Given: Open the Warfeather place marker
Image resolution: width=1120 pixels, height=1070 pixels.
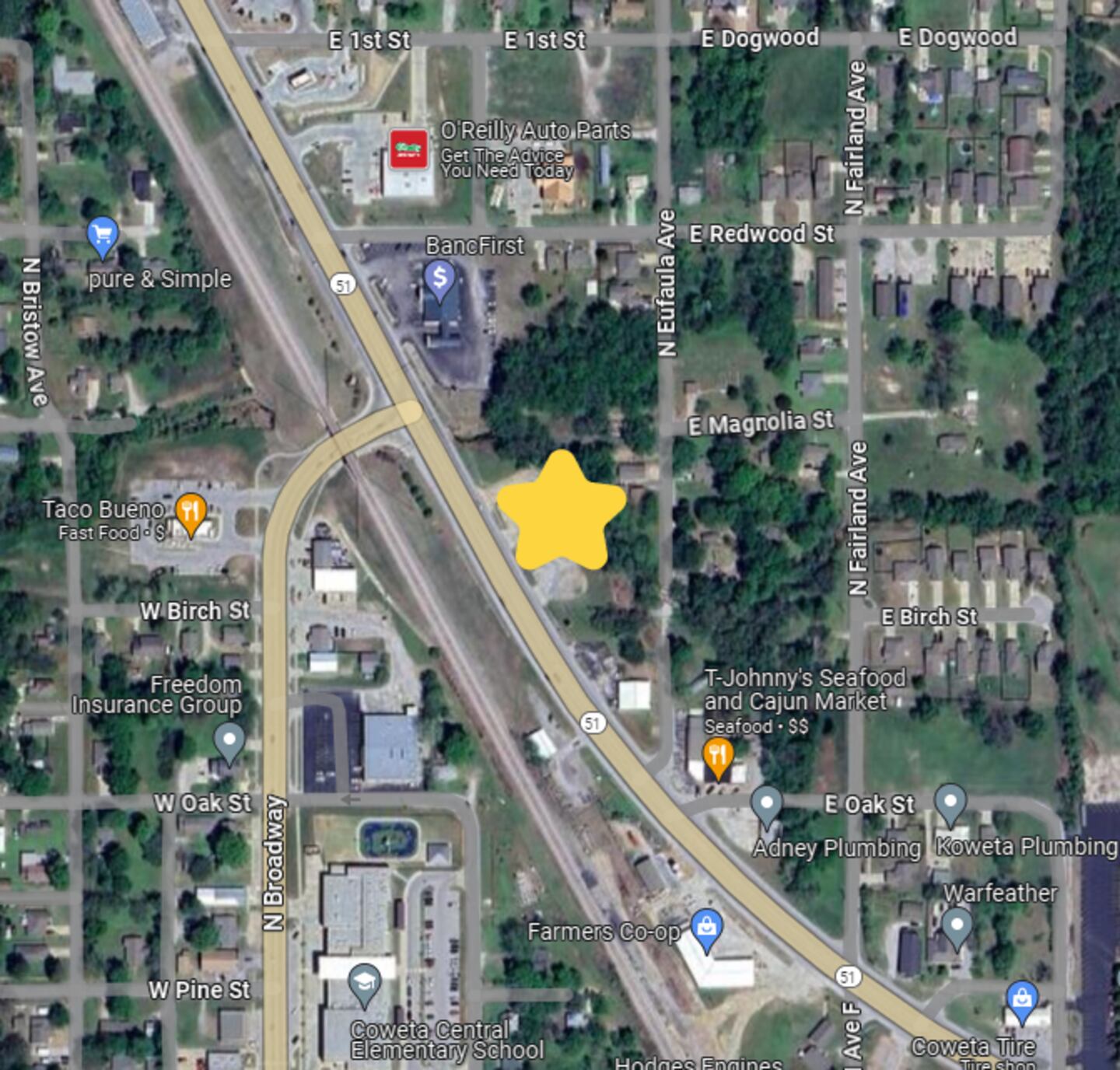Looking at the screenshot, I should (x=957, y=925).
